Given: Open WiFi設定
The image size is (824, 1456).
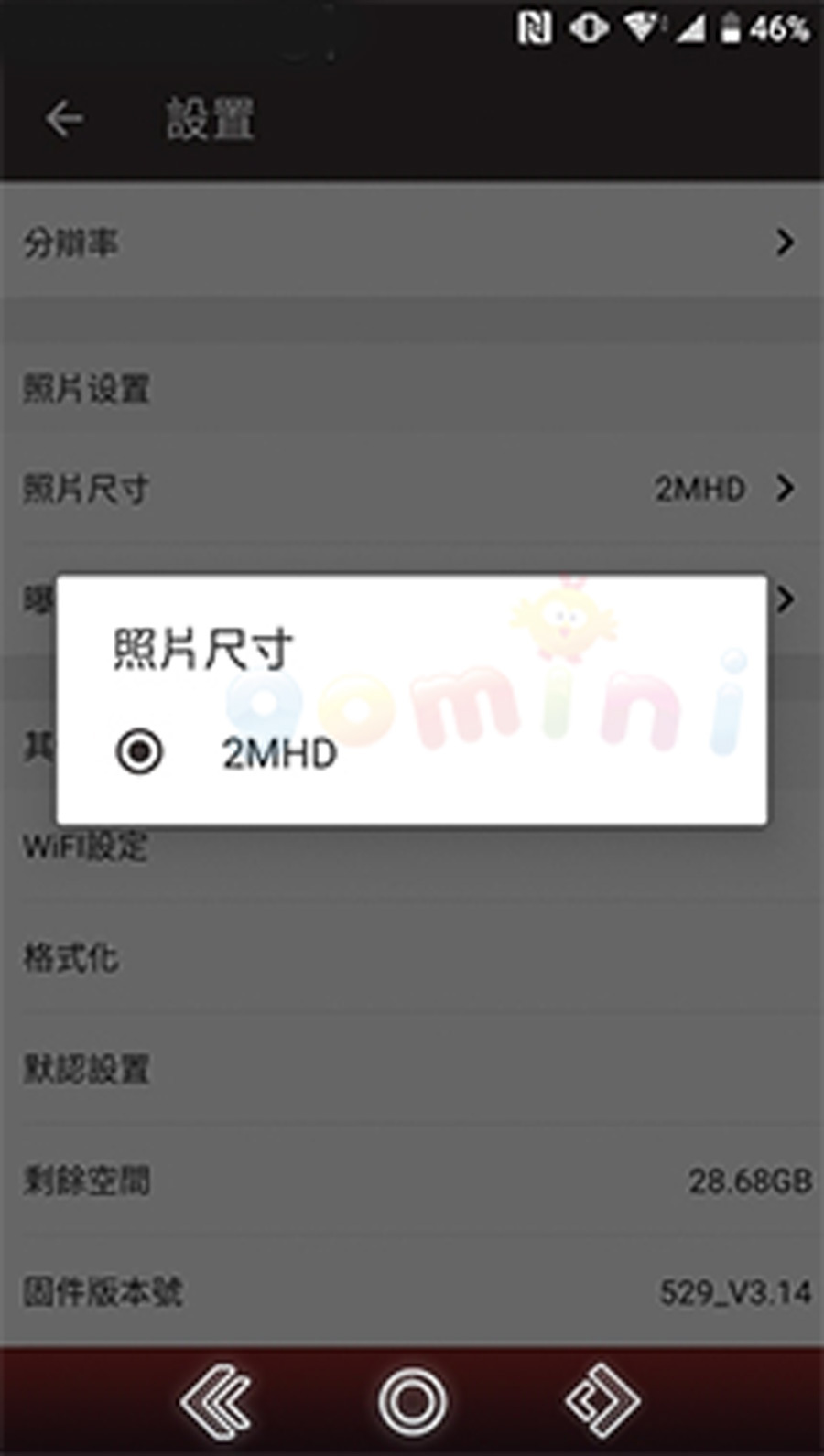Looking at the screenshot, I should (x=410, y=847).
